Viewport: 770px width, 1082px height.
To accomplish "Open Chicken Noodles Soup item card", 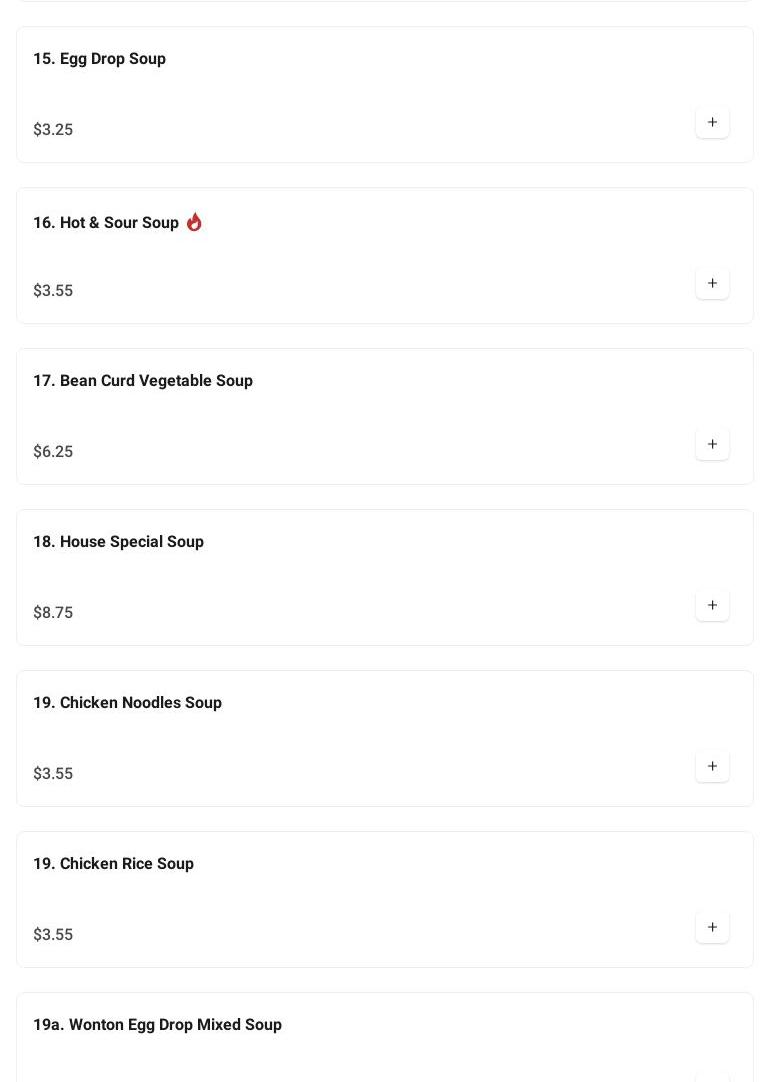I will pyautogui.click(x=127, y=703).
